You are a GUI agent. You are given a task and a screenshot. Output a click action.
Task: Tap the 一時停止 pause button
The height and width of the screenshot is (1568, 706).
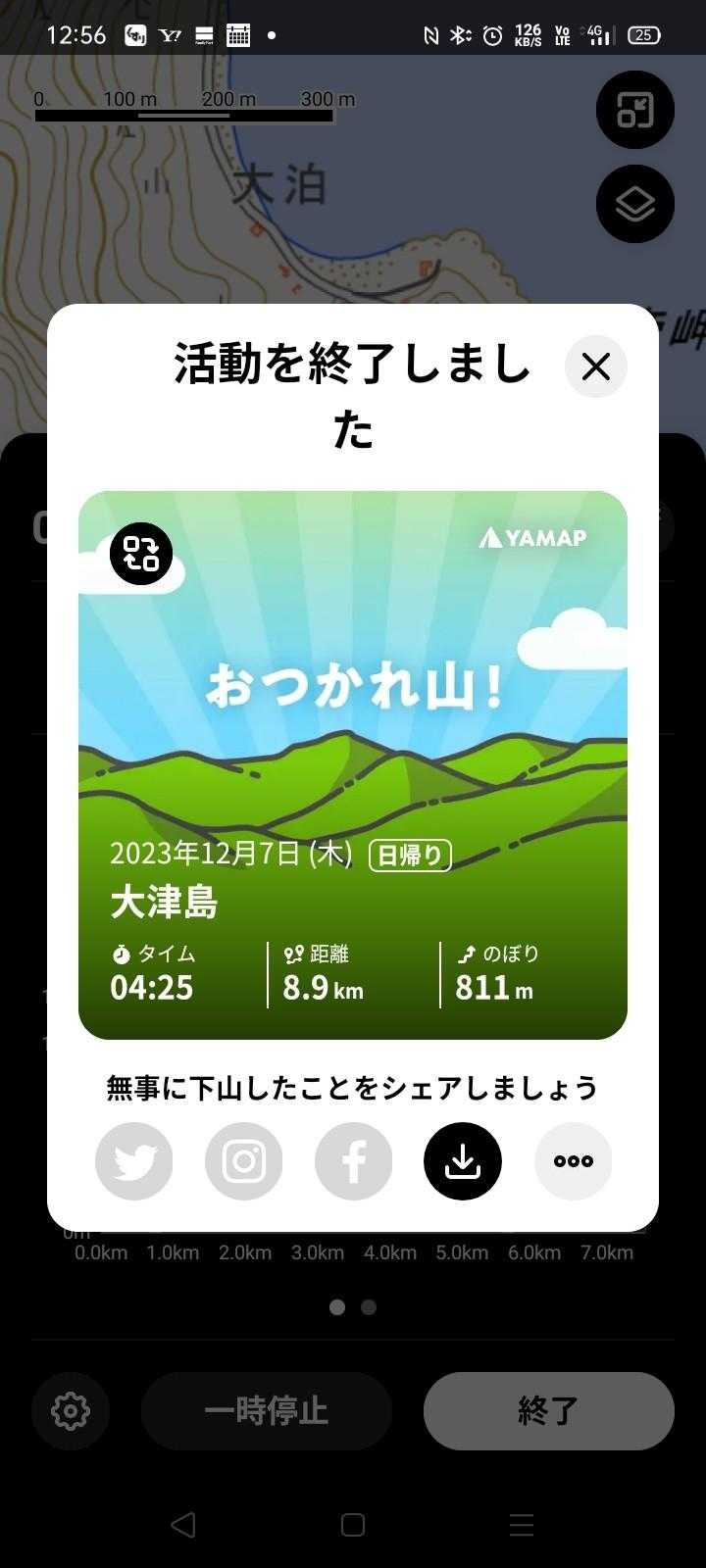(x=267, y=1411)
